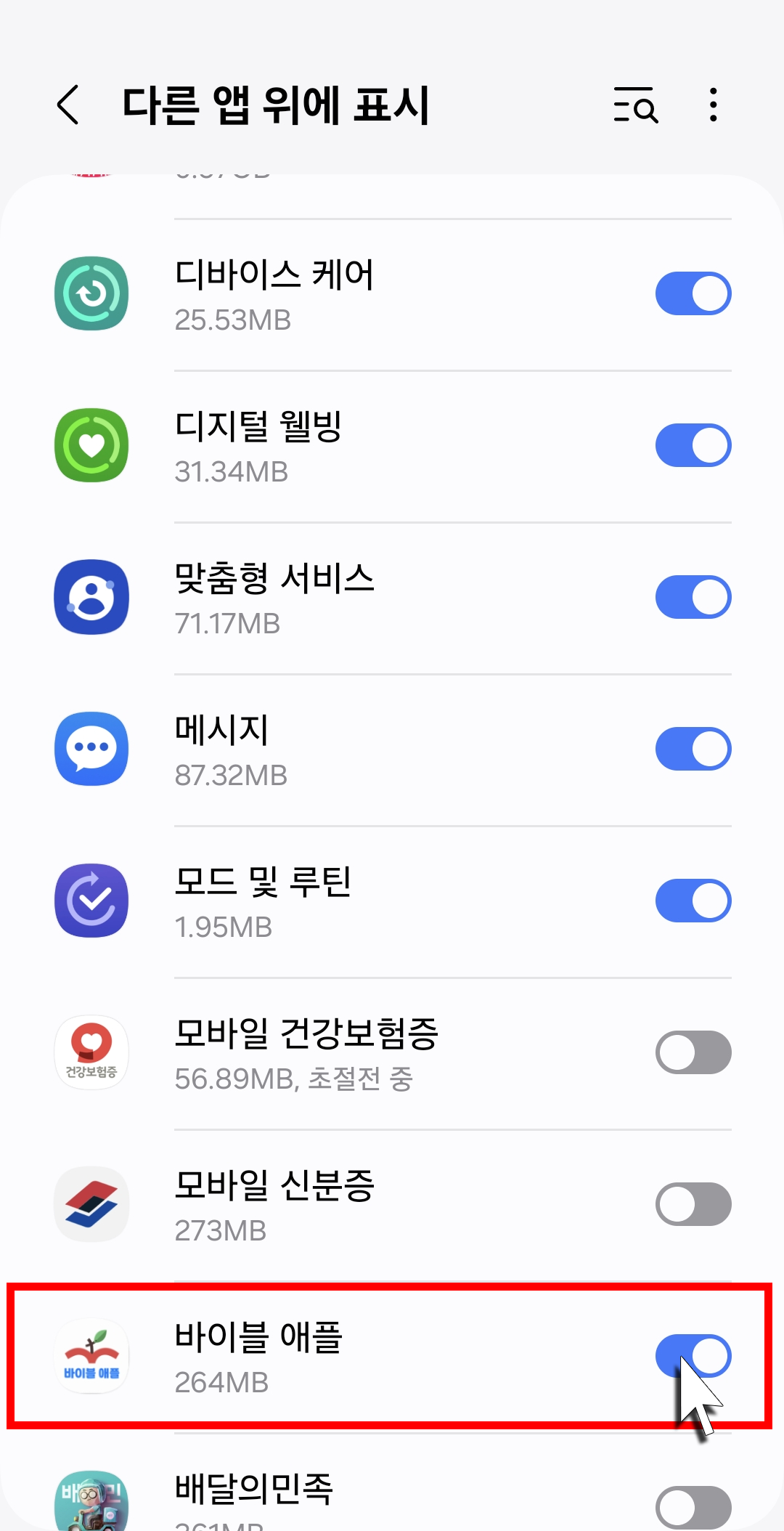
Task: Open the Device Care app icon
Action: [91, 293]
